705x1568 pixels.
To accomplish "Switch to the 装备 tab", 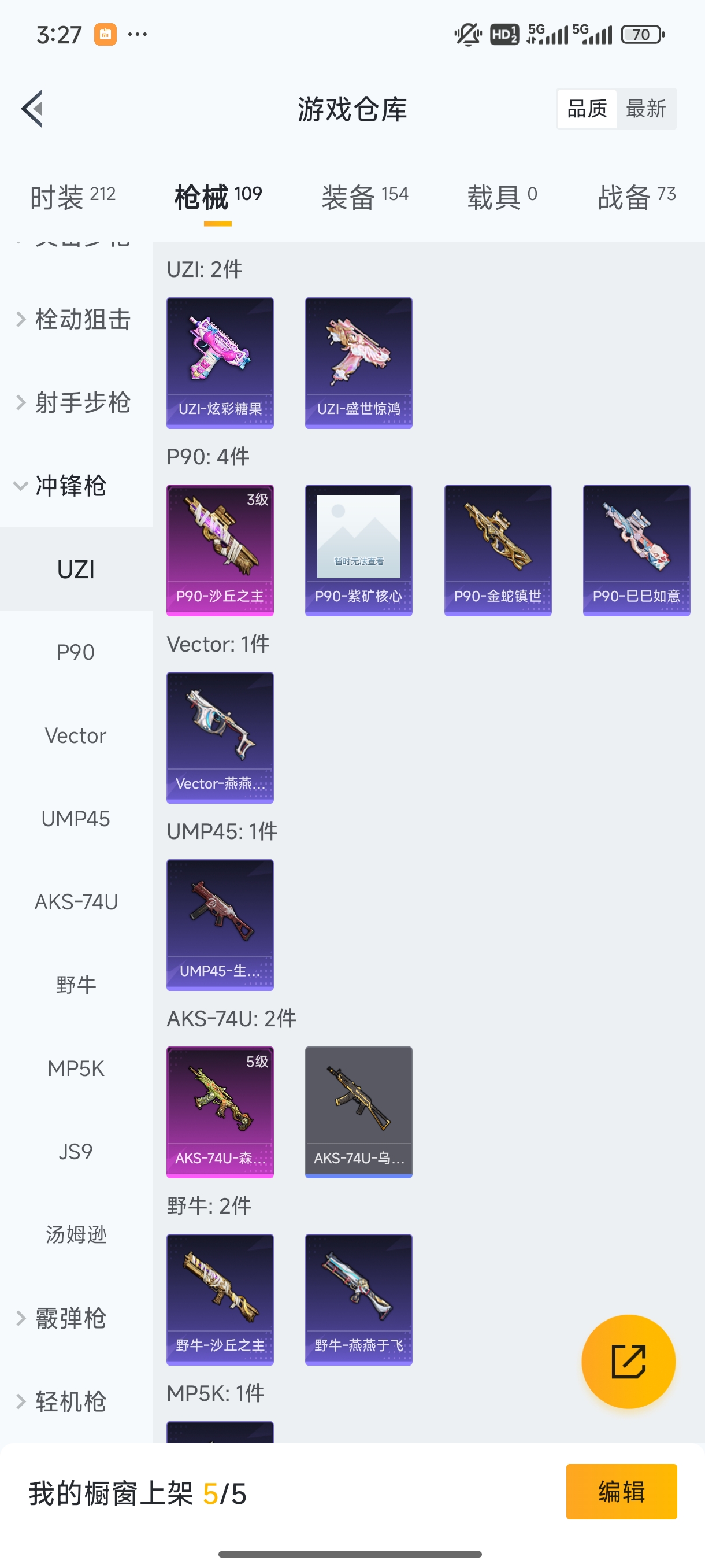I will [365, 197].
